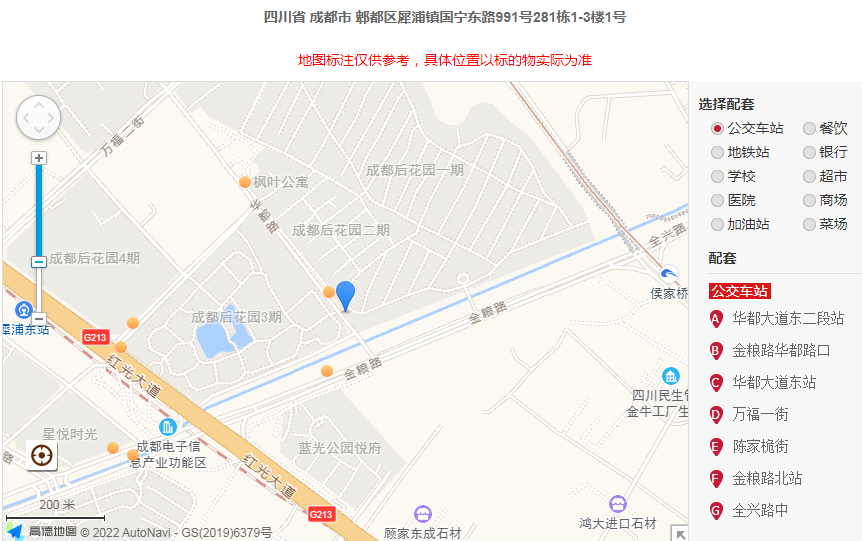Image resolution: width=862 pixels, height=541 pixels.
Task: Open result C 华都大道东站
Action: [774, 383]
